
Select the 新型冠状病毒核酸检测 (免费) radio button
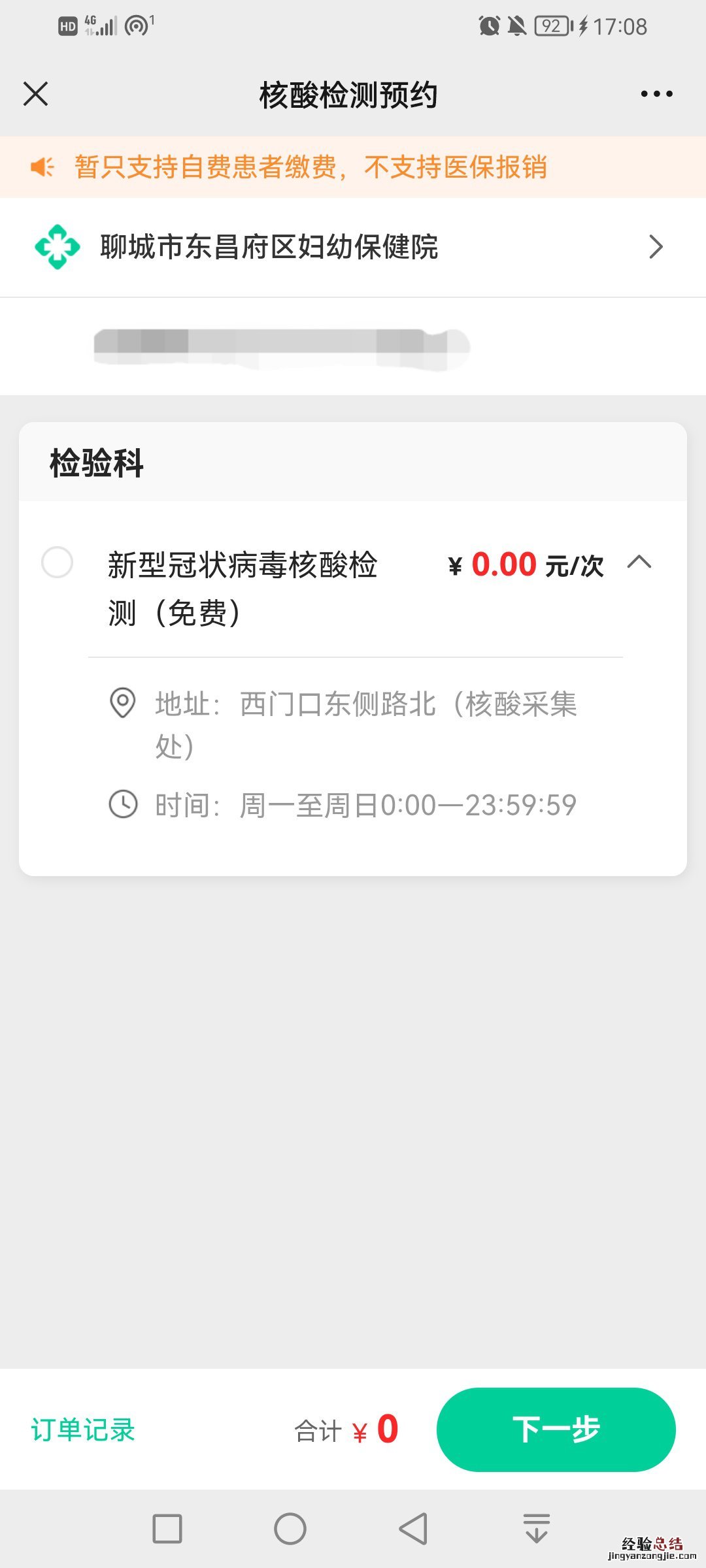click(x=58, y=563)
